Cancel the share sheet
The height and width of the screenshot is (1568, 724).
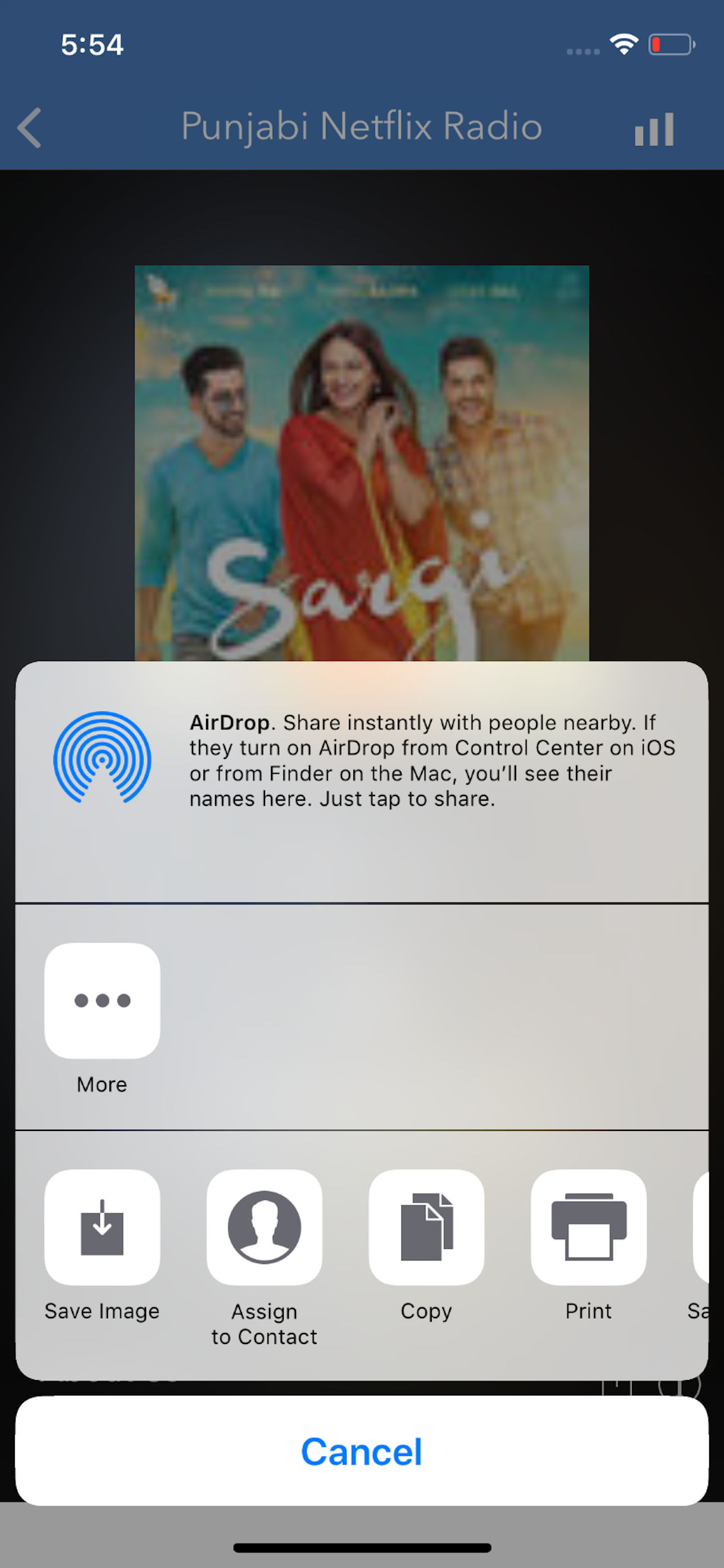pyautogui.click(x=362, y=1451)
